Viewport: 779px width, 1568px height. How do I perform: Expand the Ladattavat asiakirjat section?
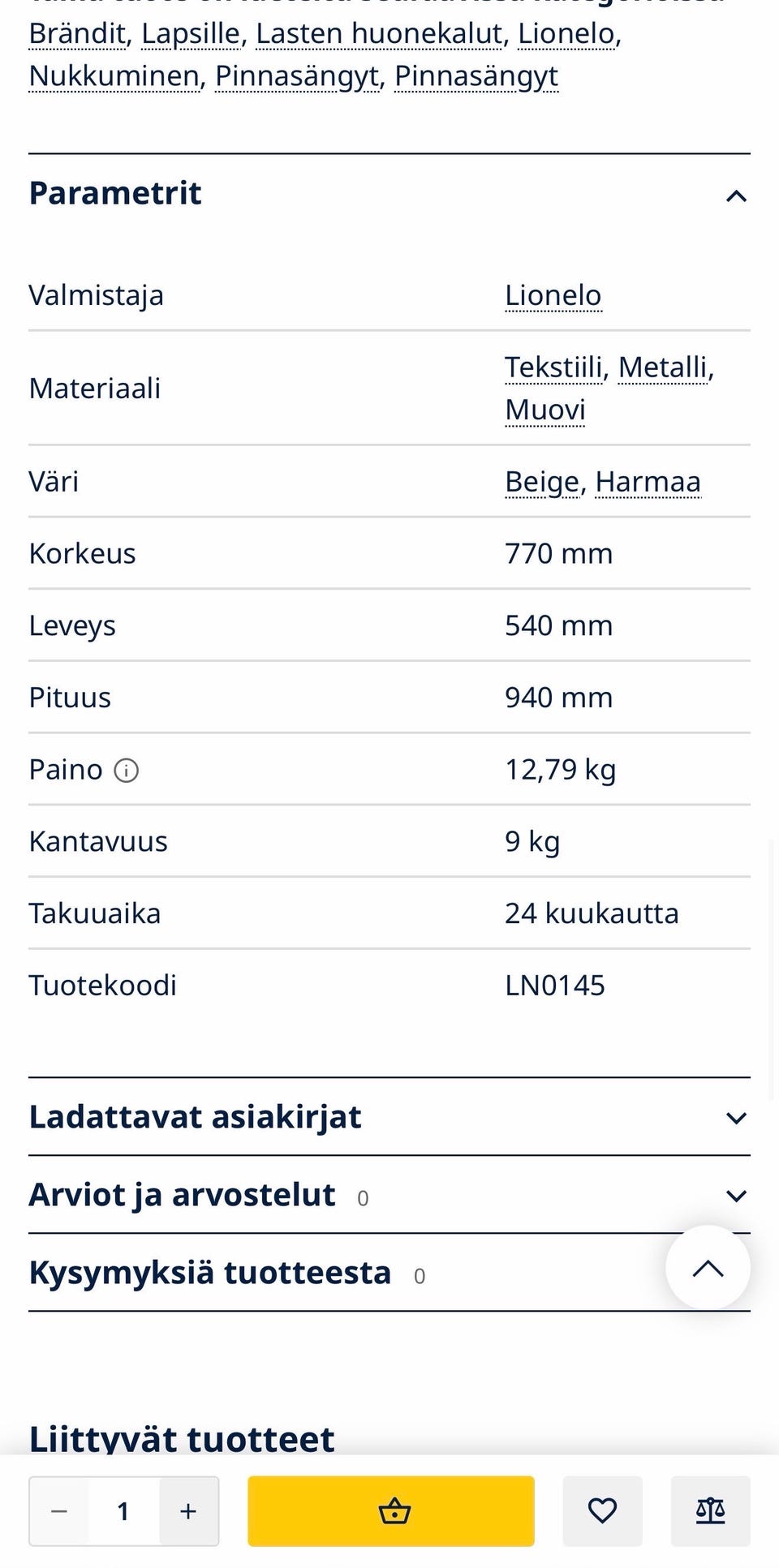(737, 1117)
